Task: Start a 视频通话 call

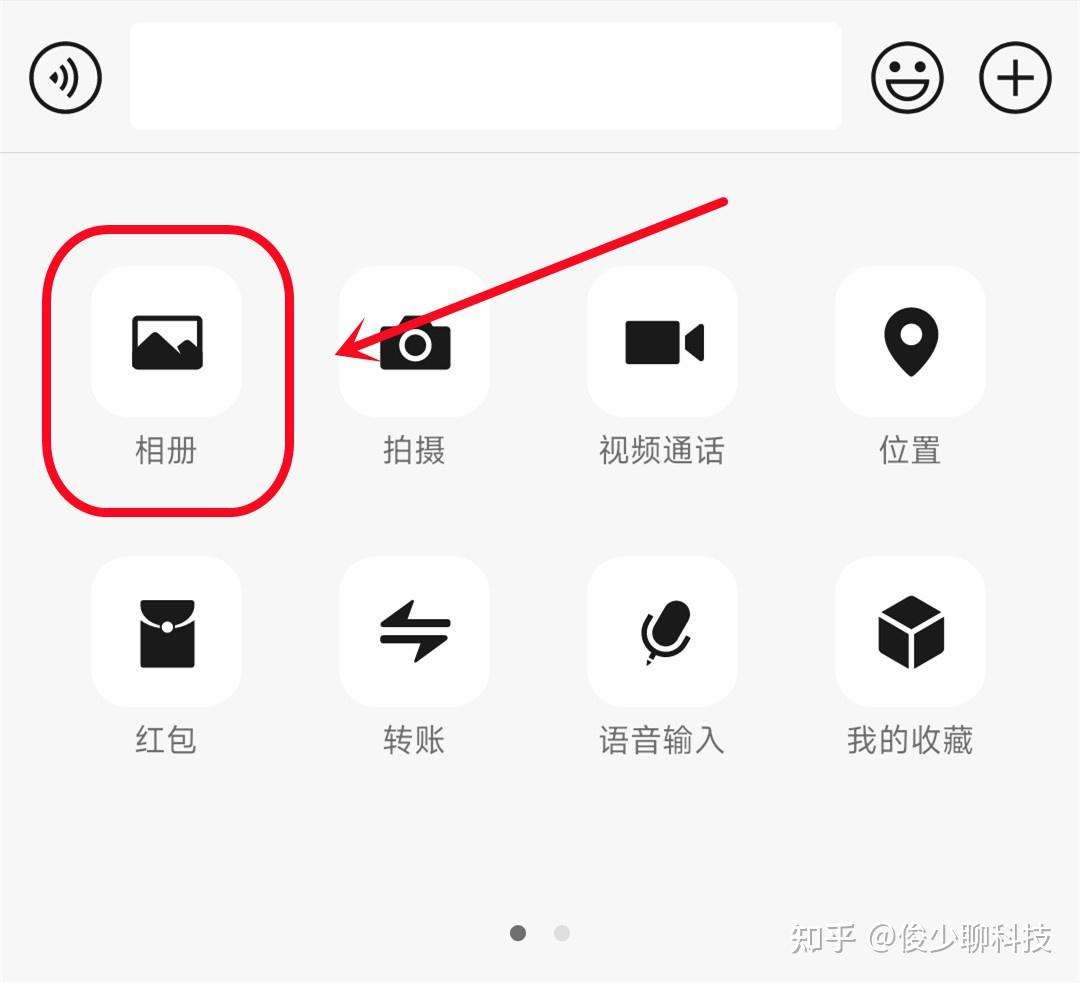Action: pyautogui.click(x=662, y=343)
